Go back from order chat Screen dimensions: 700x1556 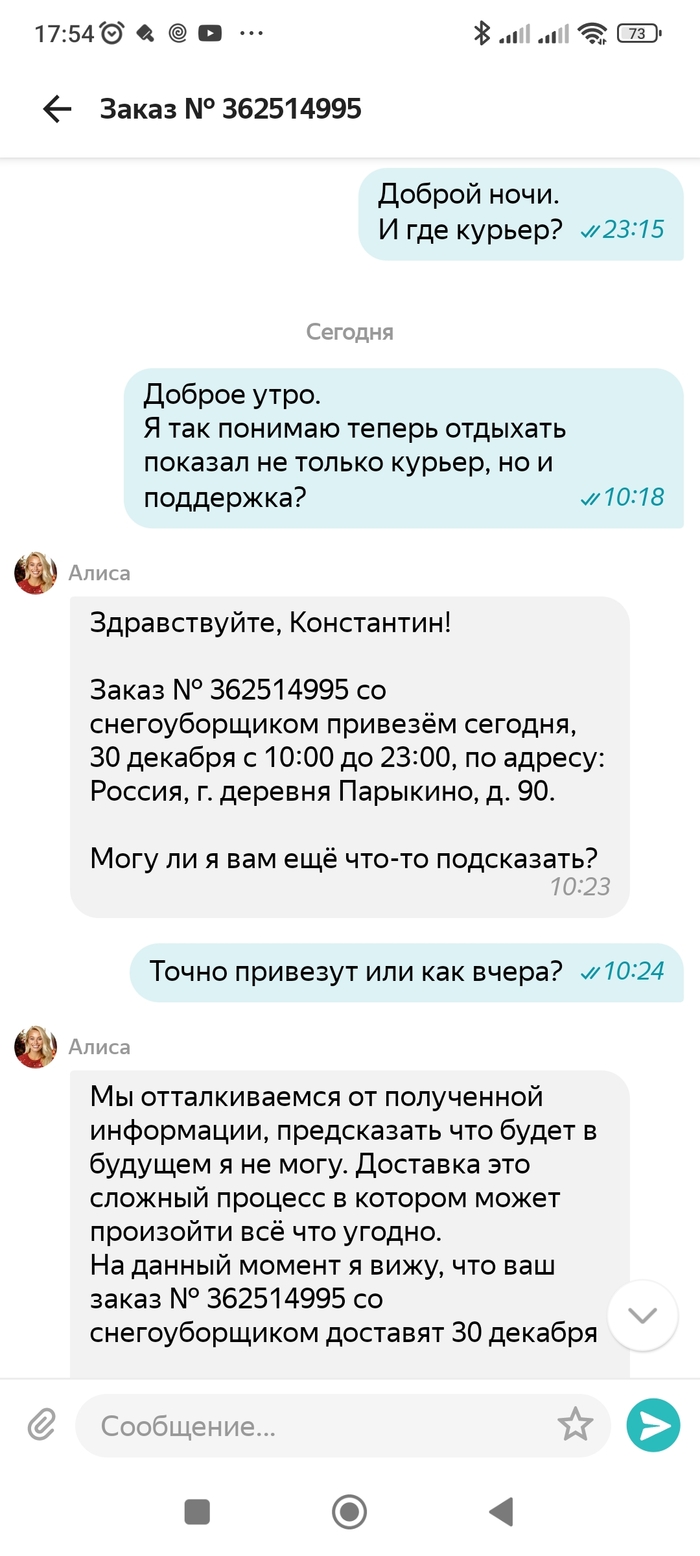[57, 109]
